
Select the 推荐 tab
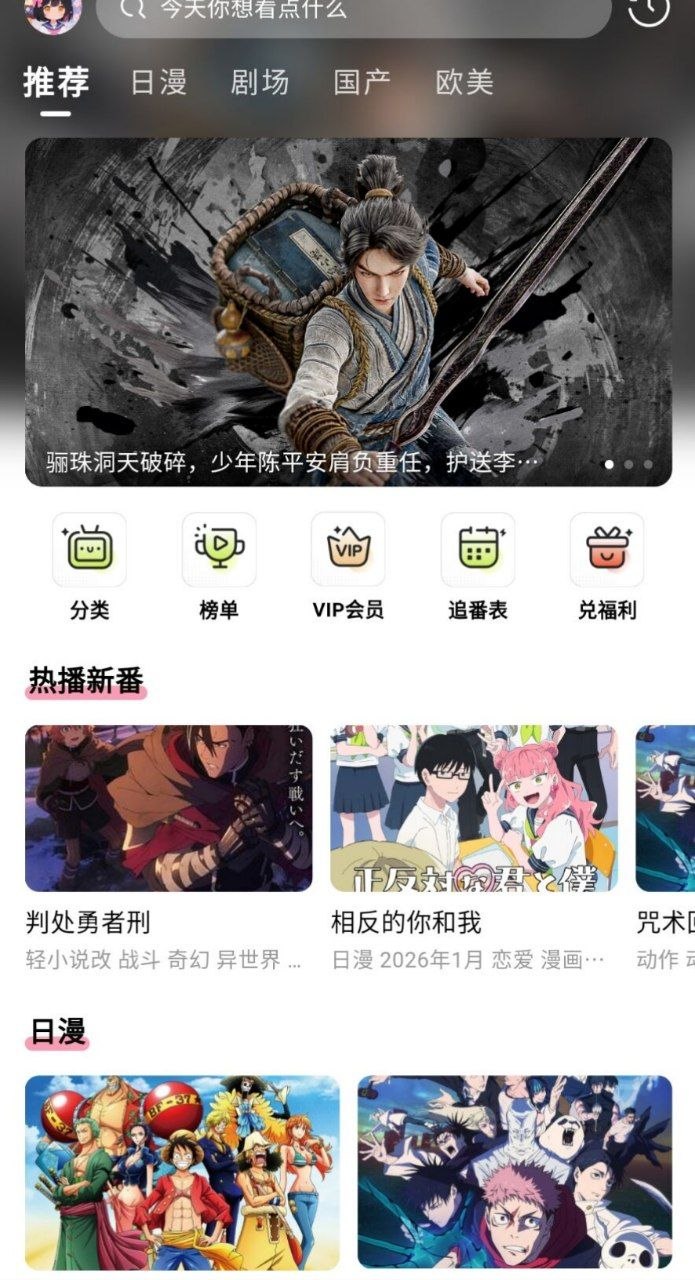pos(56,82)
